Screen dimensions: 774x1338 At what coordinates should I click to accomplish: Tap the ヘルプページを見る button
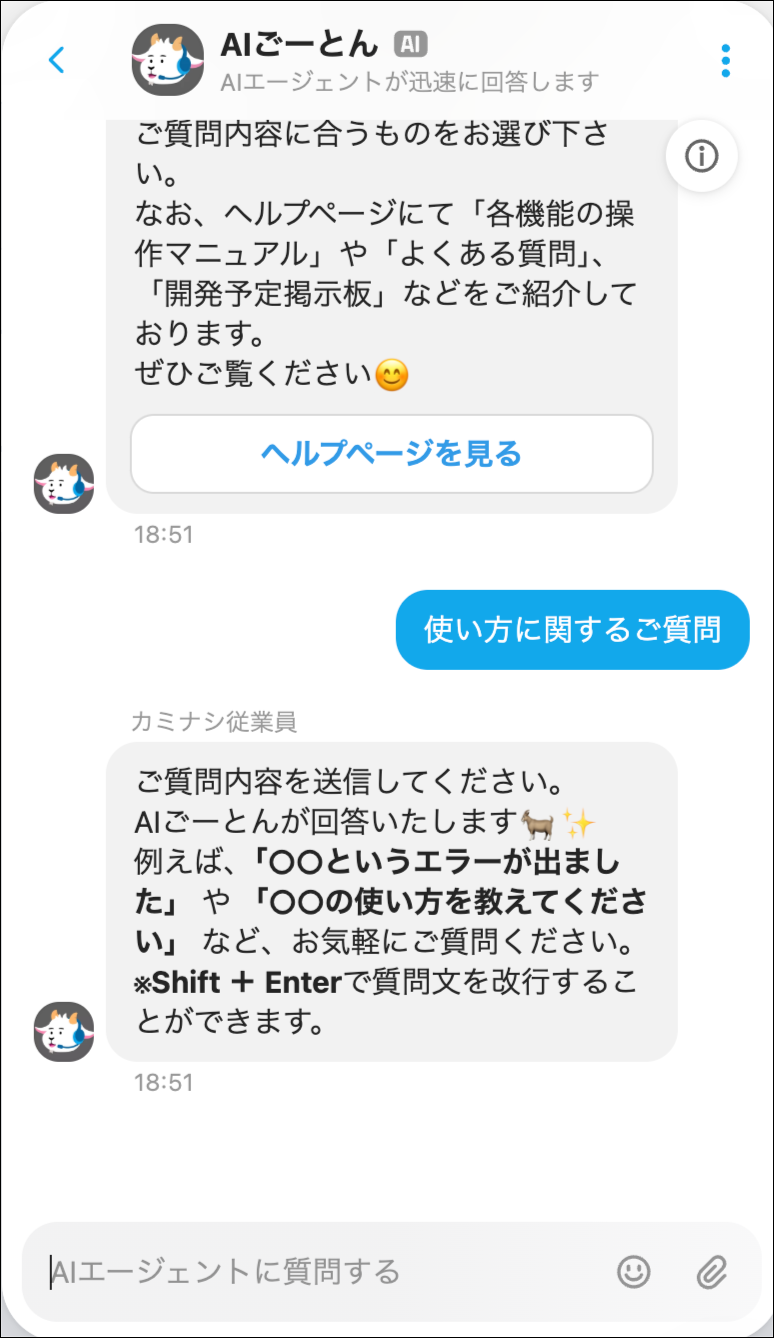coord(391,454)
